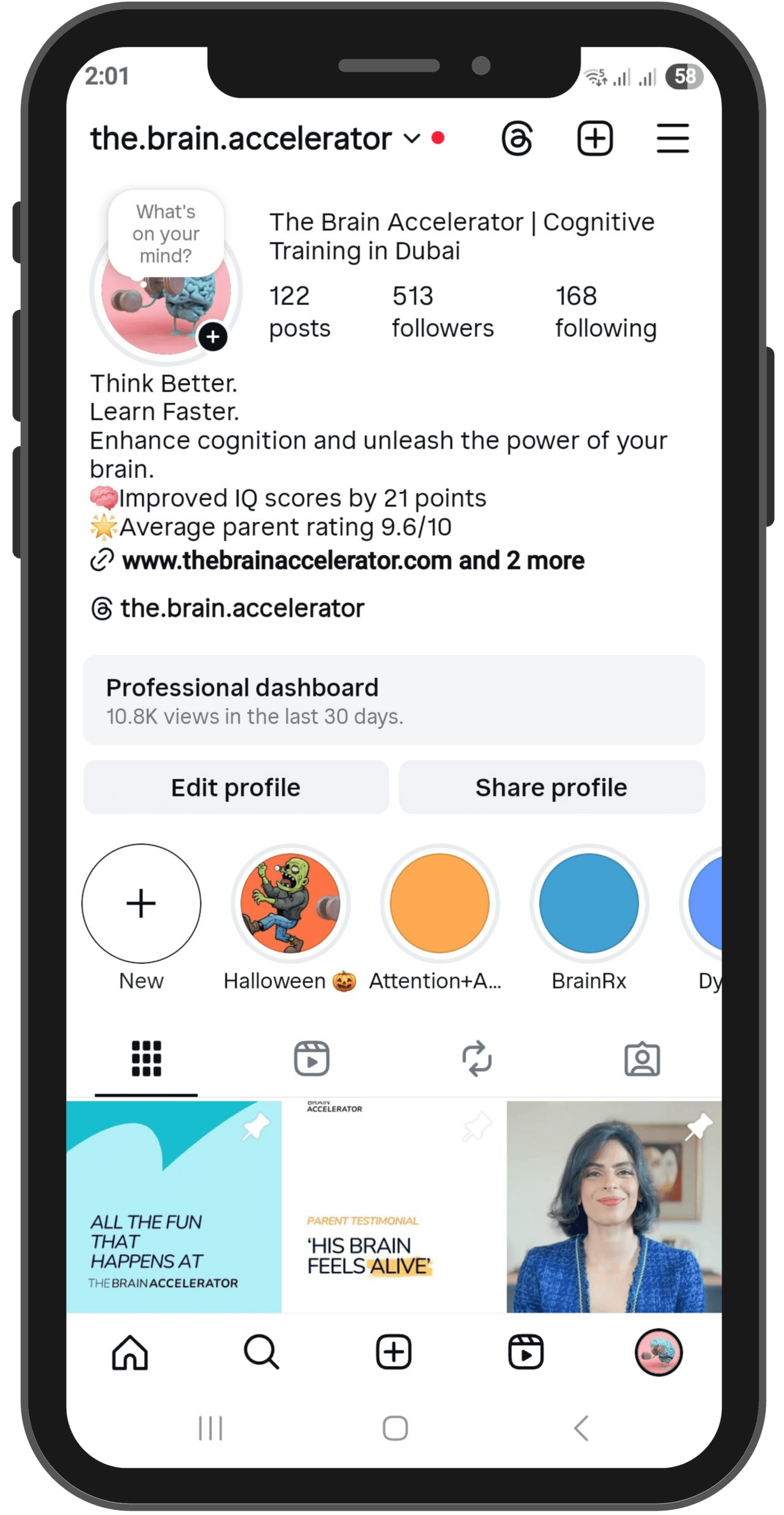Expand the account switcher dropdown
Screen dimensions: 784x1515
412,139
